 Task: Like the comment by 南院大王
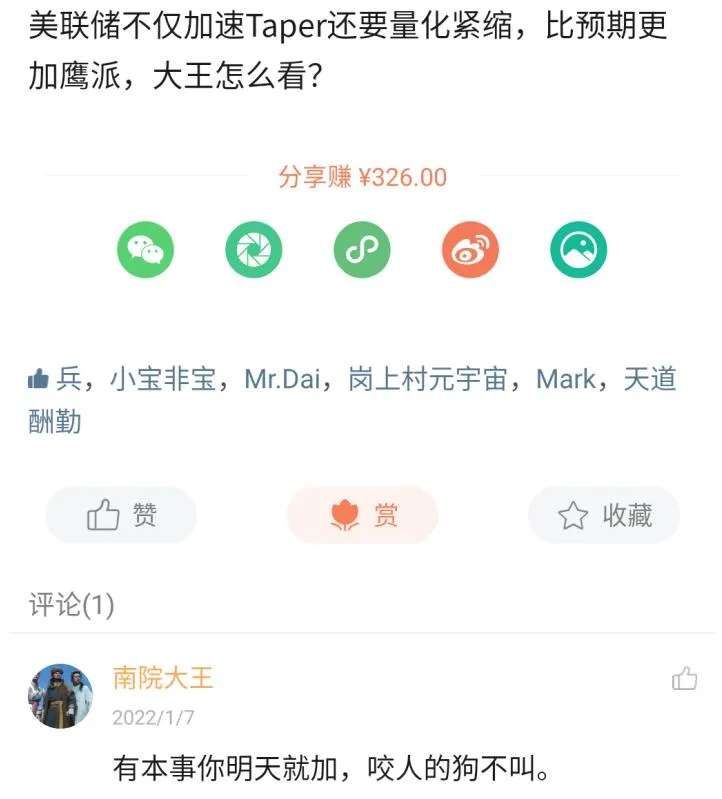tap(685, 680)
